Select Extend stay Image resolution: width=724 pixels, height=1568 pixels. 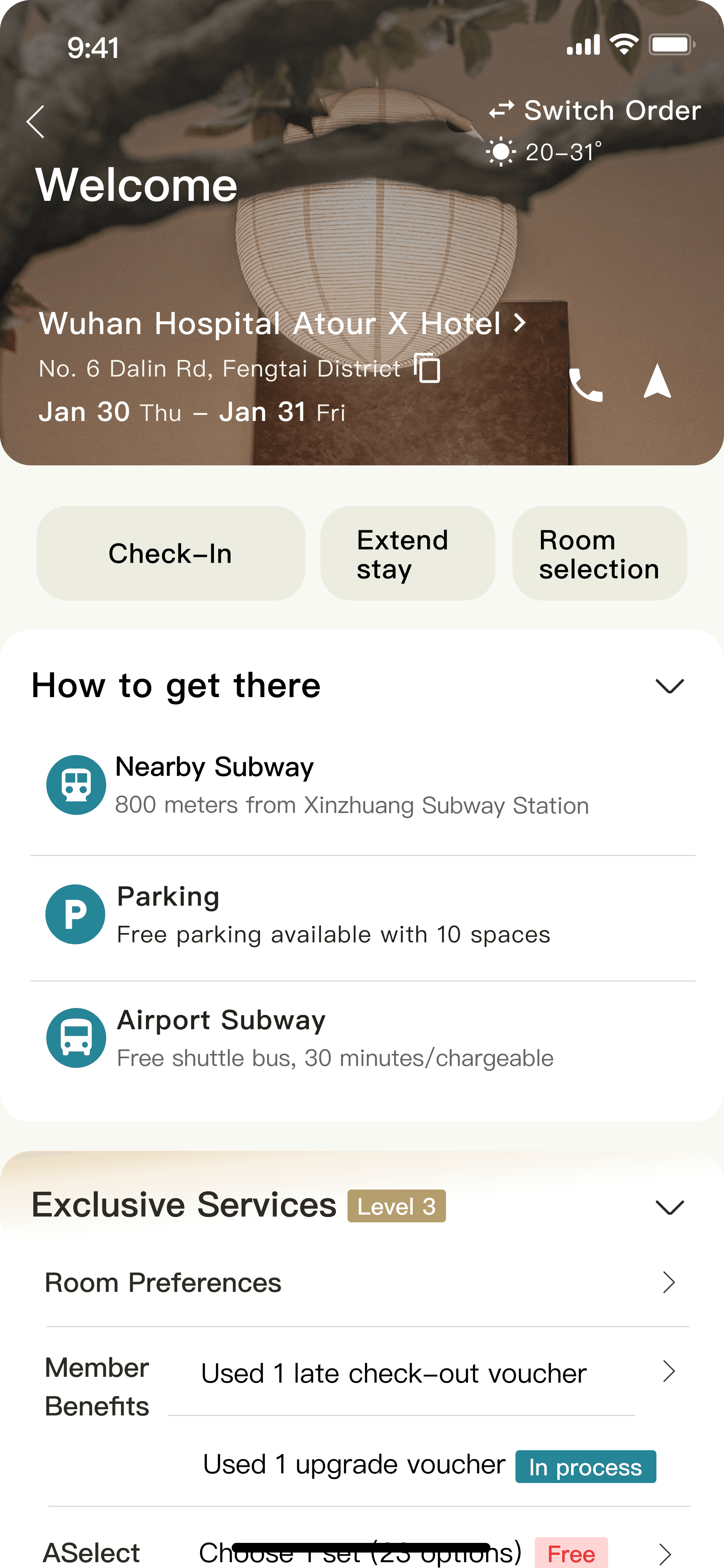point(407,553)
